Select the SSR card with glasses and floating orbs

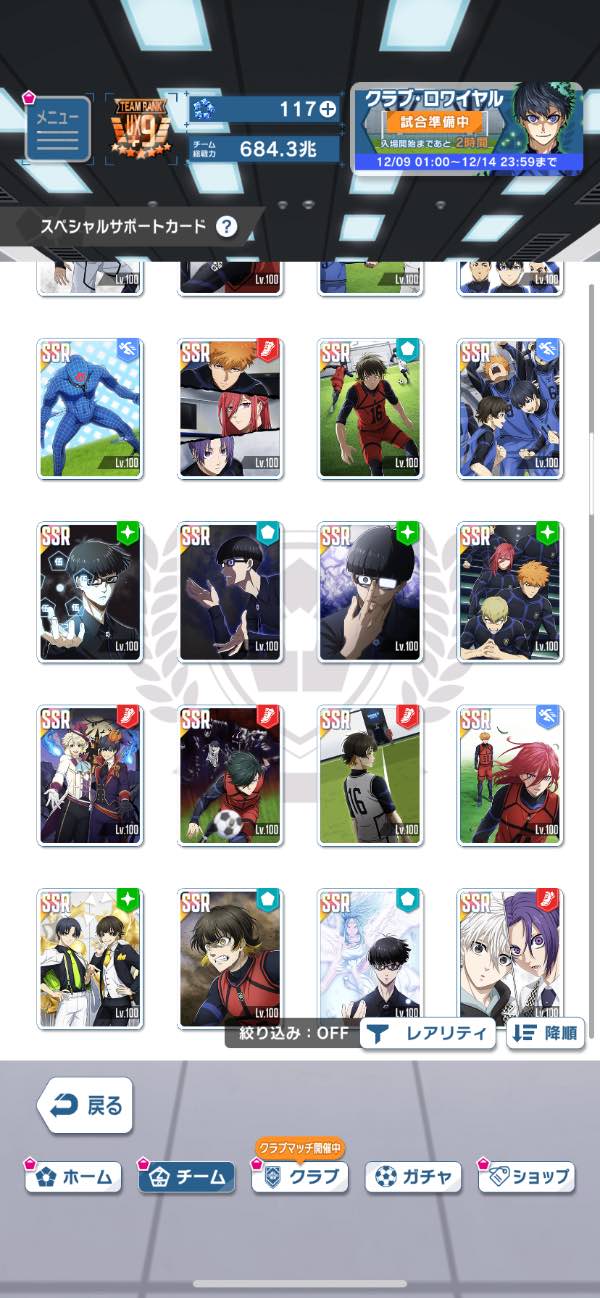(x=91, y=592)
